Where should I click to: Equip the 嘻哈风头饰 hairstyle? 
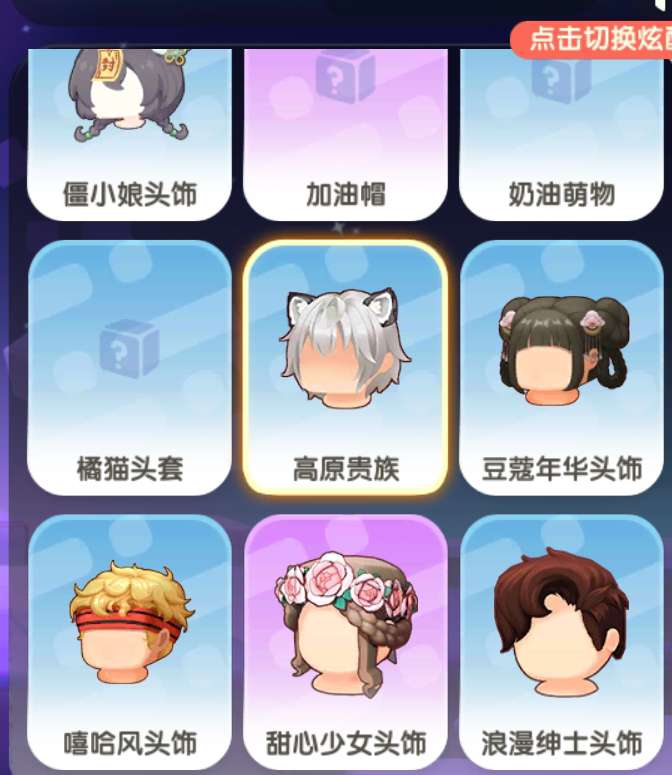point(130,642)
